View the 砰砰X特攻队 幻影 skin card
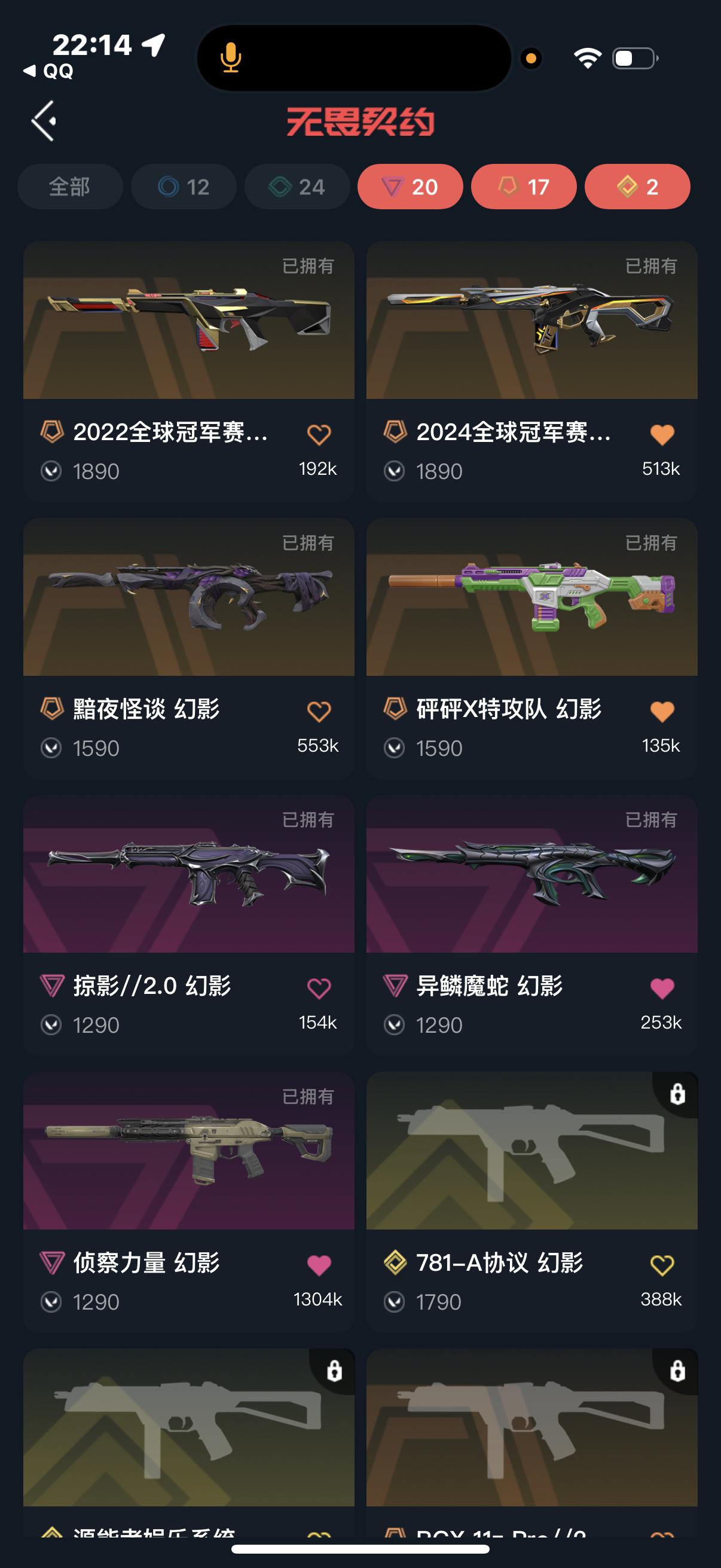The width and height of the screenshot is (721, 1568). pyautogui.click(x=531, y=598)
